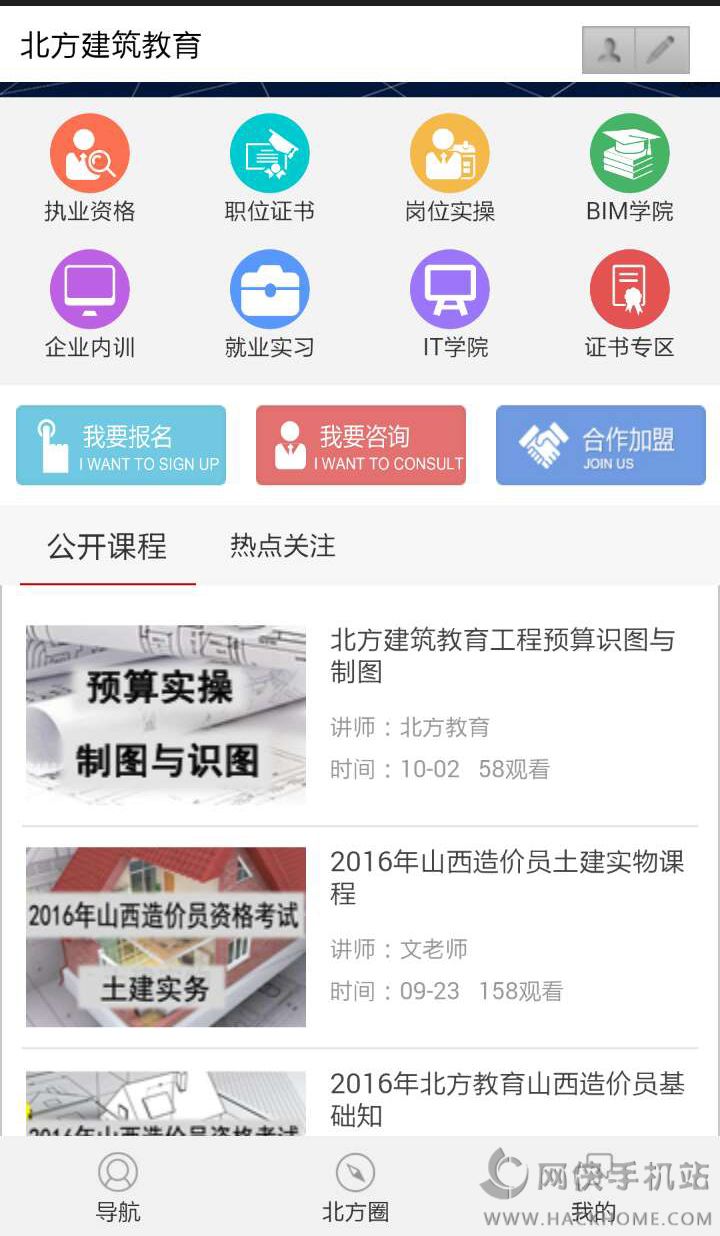
Task: Switch to the 热点关注 tab
Action: [x=283, y=546]
